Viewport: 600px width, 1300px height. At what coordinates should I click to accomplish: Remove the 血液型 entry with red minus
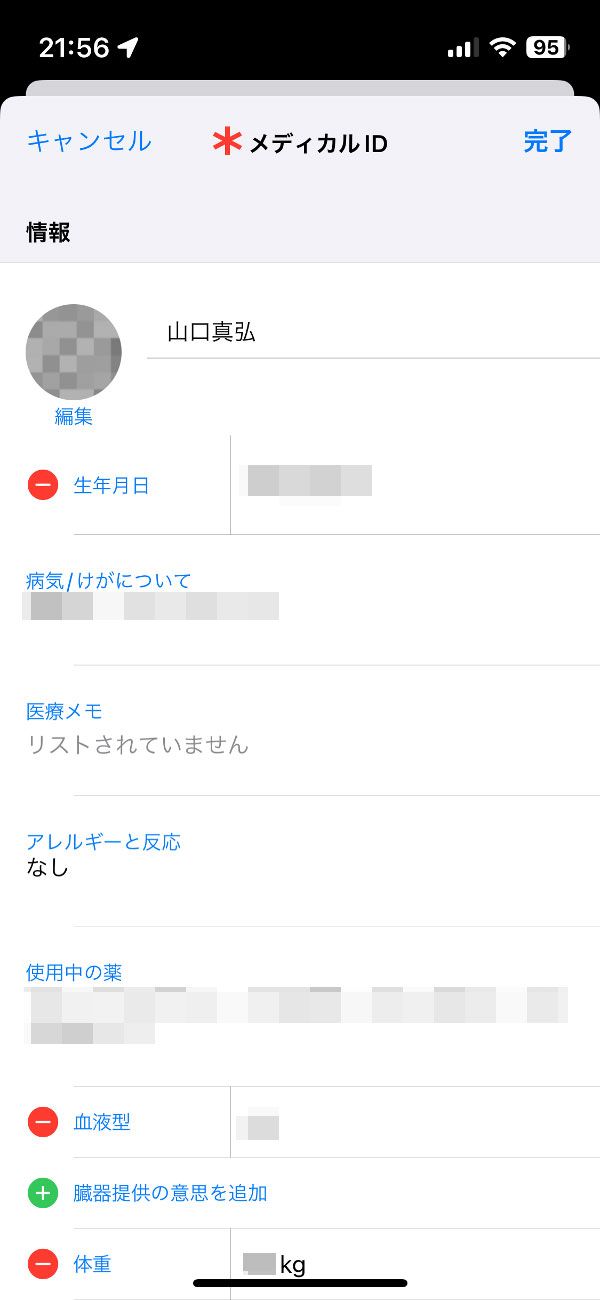43,1122
